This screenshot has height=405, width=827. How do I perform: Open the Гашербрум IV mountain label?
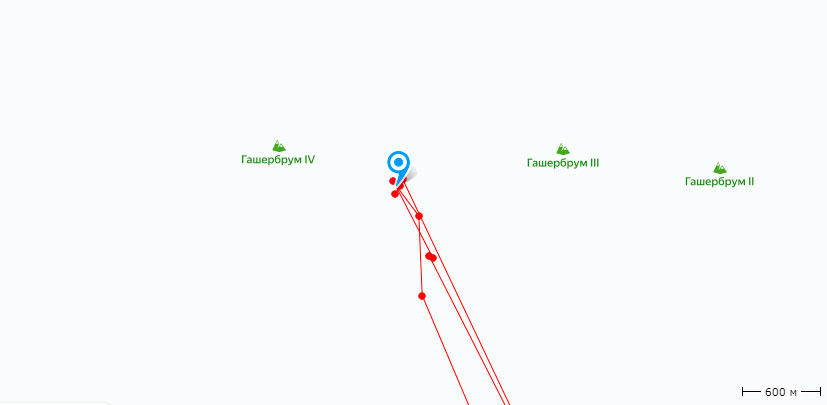[278, 159]
